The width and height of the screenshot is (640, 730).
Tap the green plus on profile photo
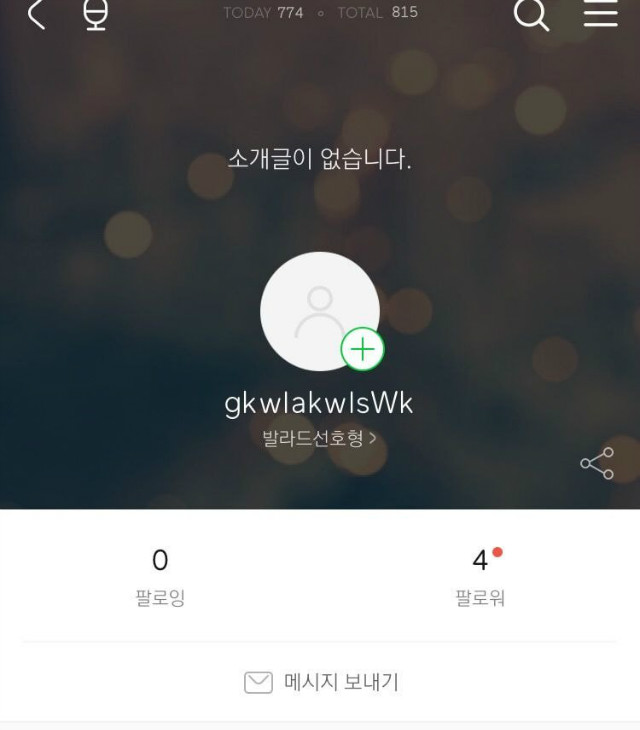click(362, 349)
